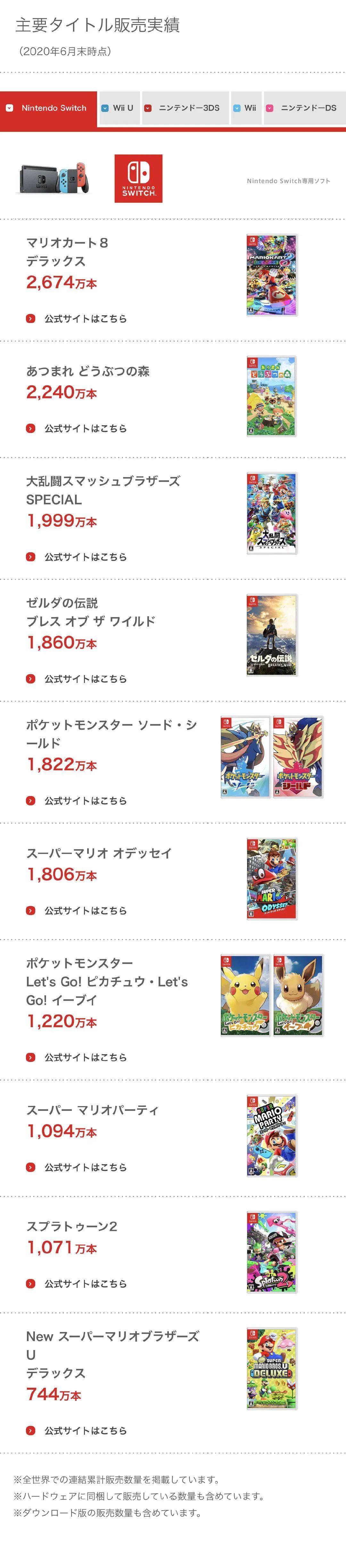Go to the ポケットモンスター ソード・シールド official site
Viewport: 346px width, 1568px height.
coord(85,801)
